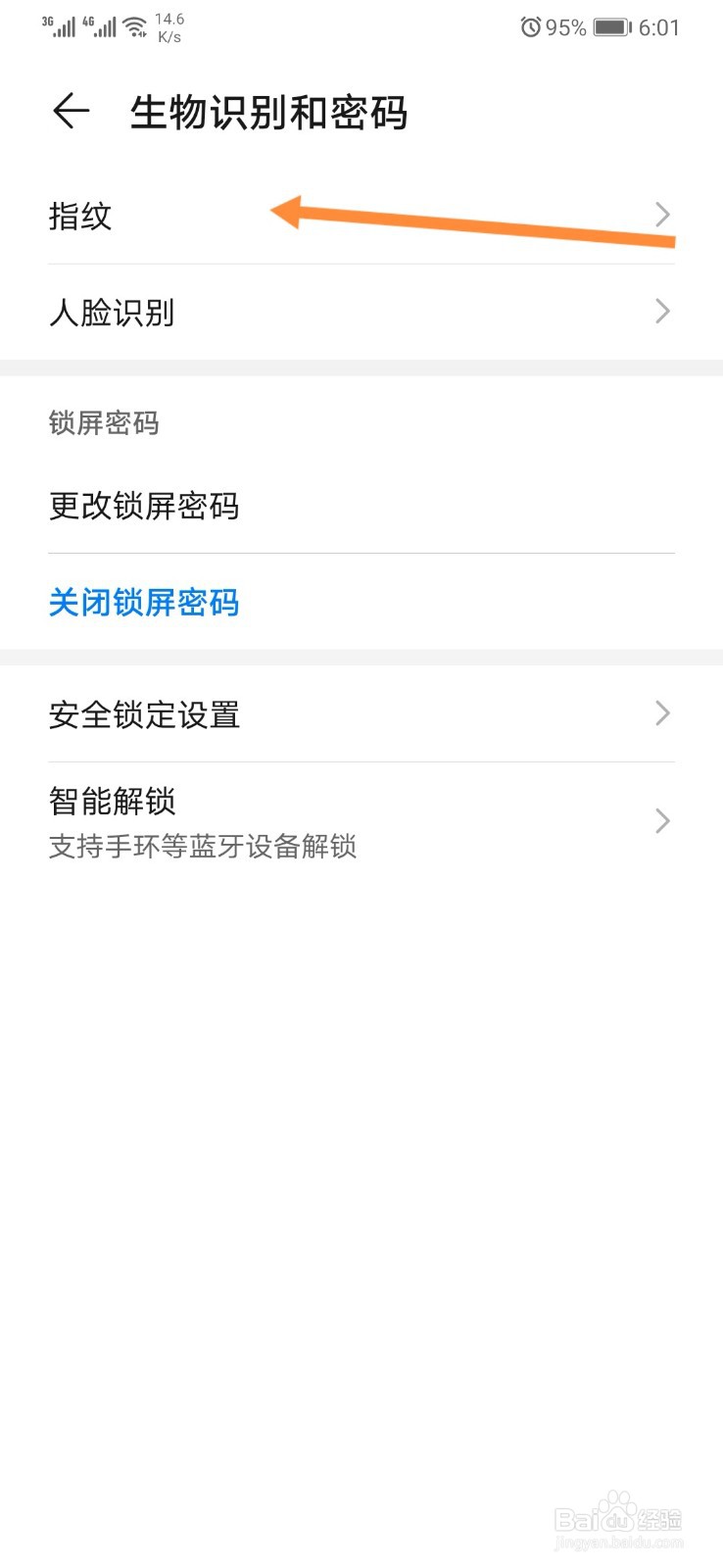Expand the 安全锁定设置 chevron
This screenshot has width=723, height=1568.
[662, 714]
